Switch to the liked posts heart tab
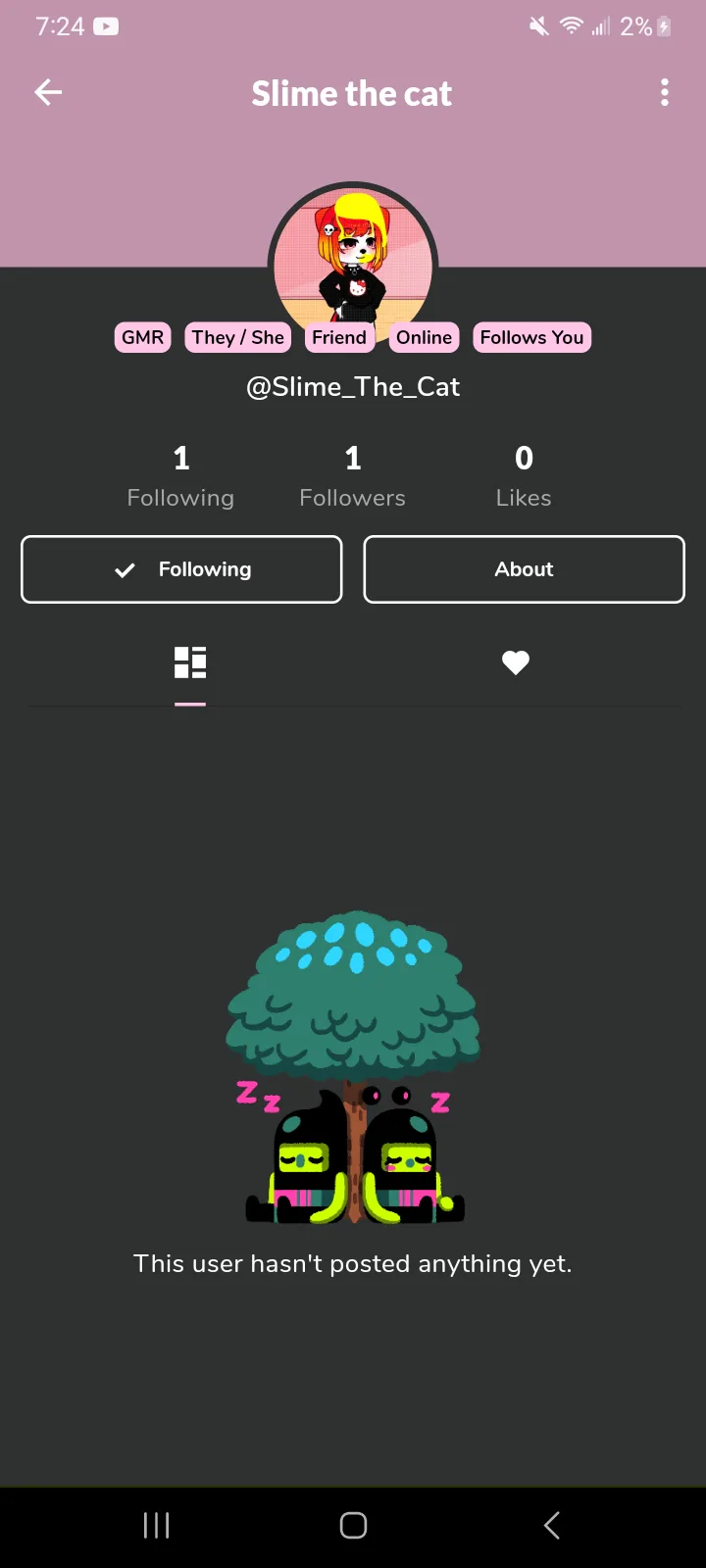Screen dimensions: 706x1568 pos(516,663)
